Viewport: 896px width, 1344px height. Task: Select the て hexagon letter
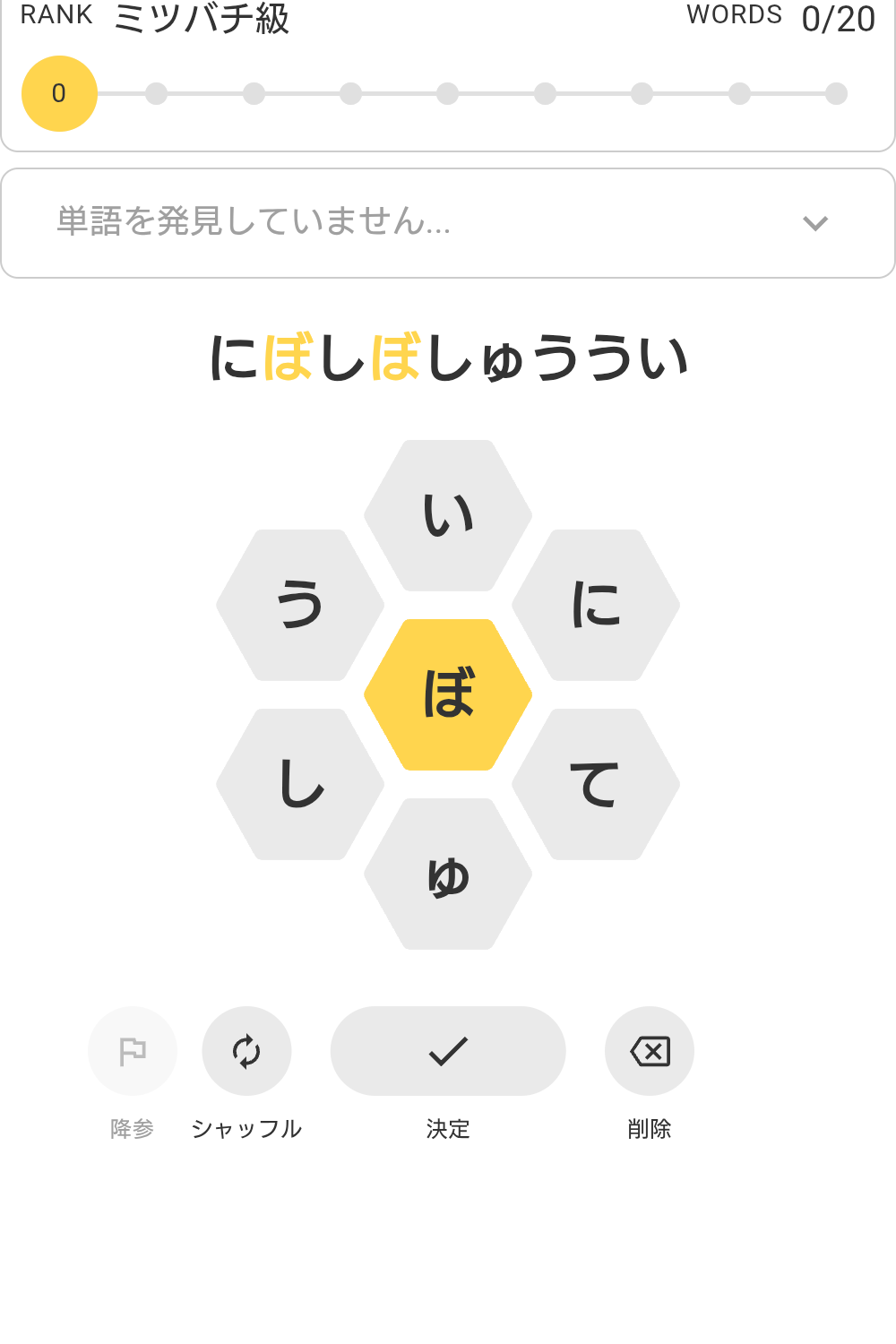coord(596,784)
